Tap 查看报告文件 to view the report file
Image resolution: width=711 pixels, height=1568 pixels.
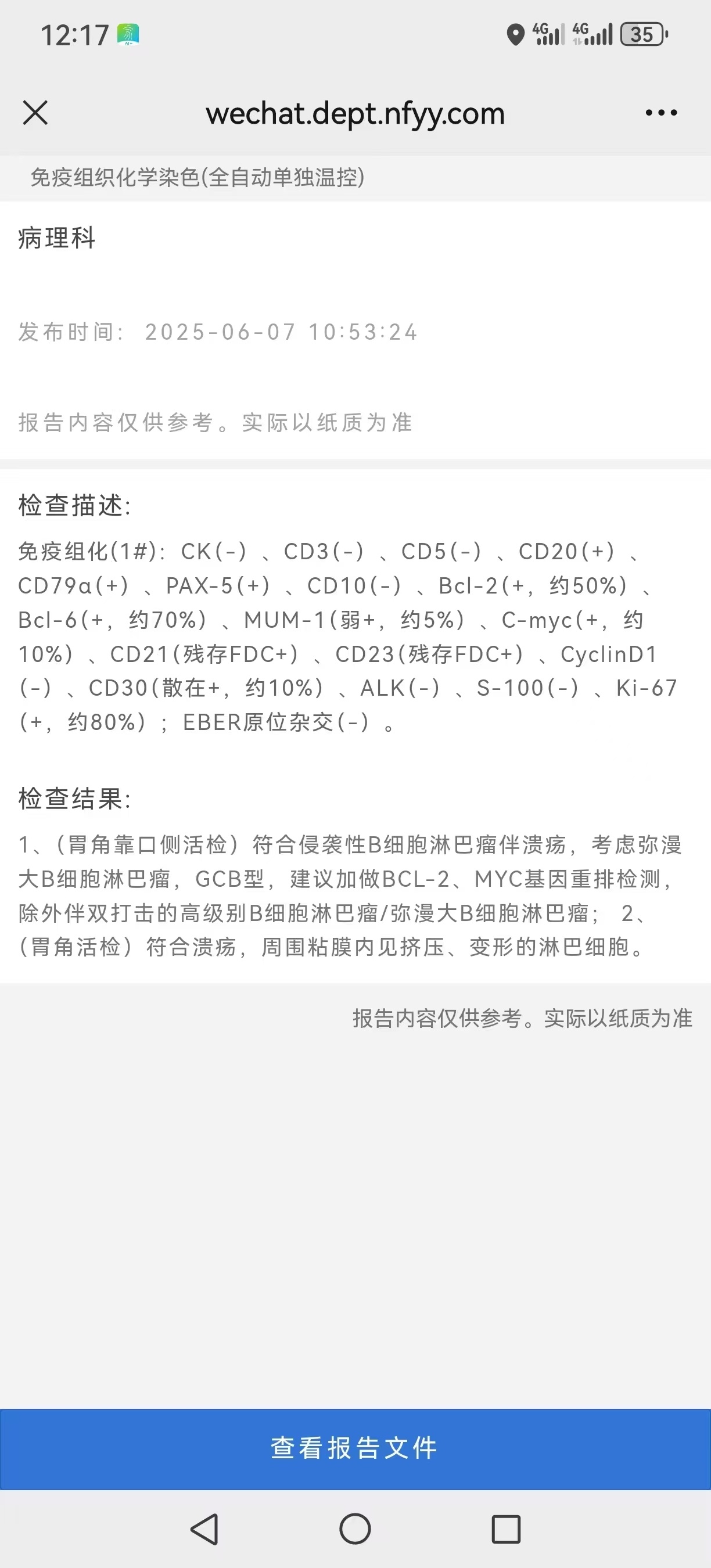tap(355, 1449)
